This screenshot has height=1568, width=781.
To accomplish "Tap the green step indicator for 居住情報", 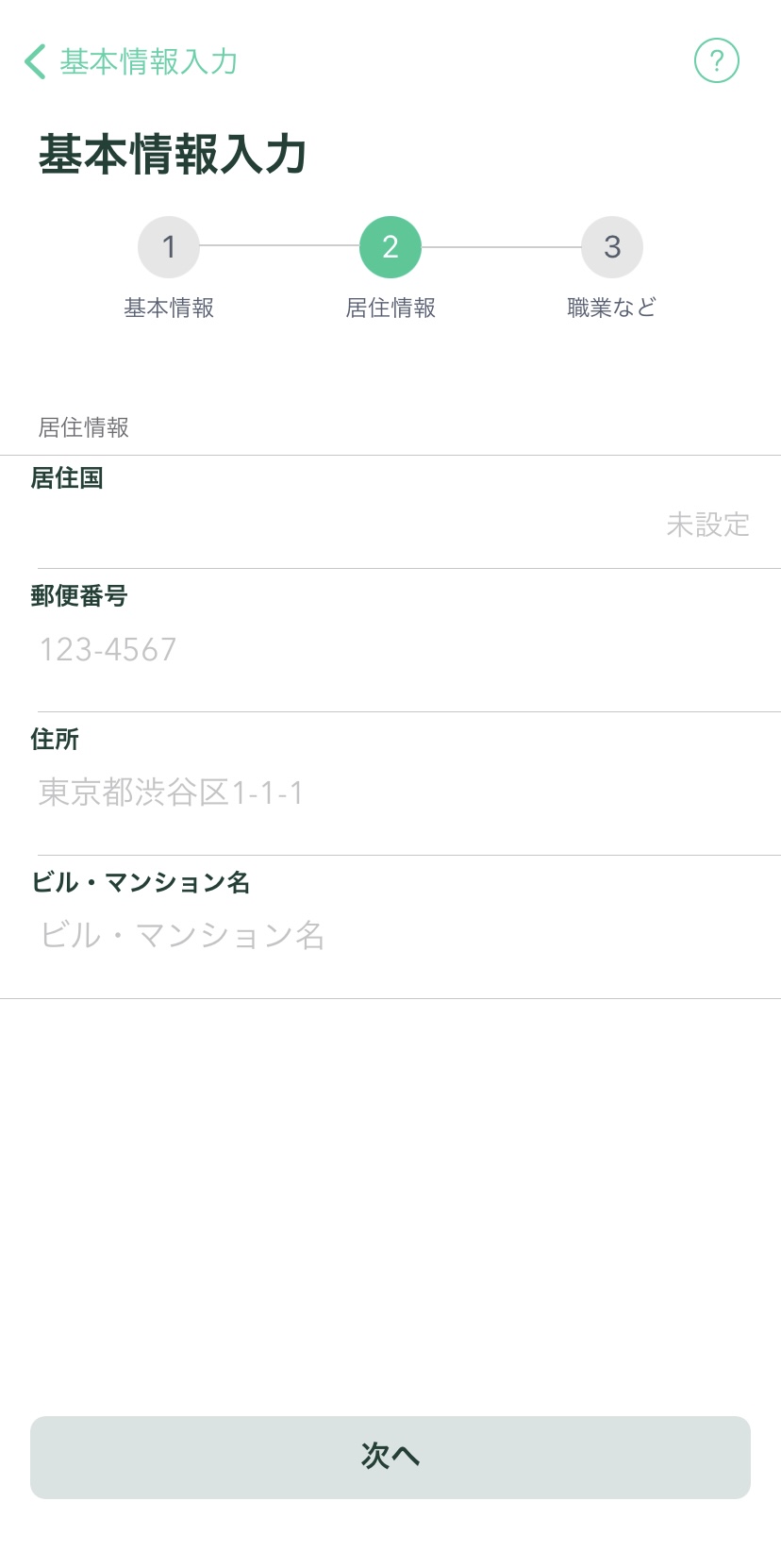I will [390, 246].
